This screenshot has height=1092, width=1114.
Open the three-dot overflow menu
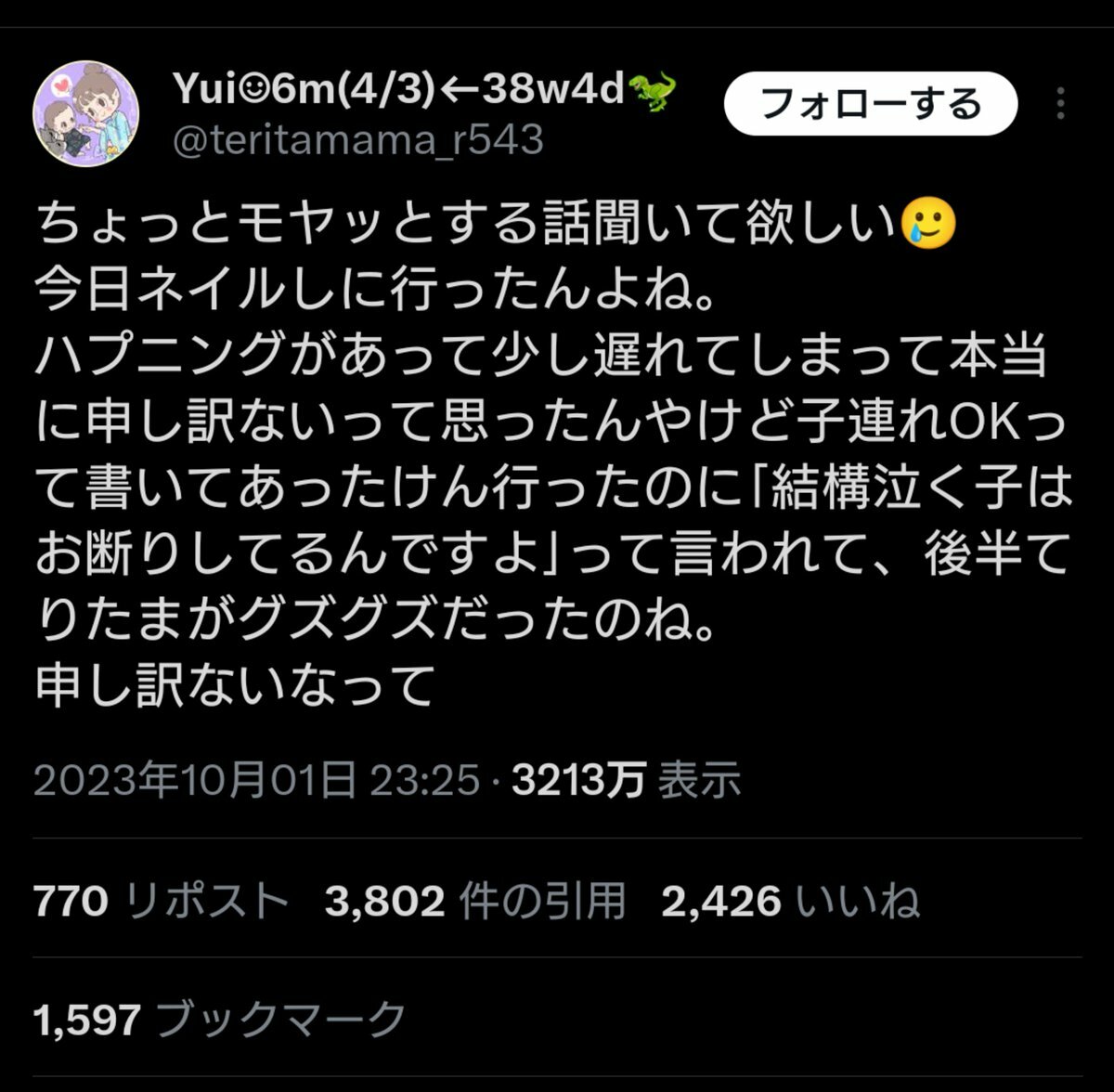tap(1060, 104)
